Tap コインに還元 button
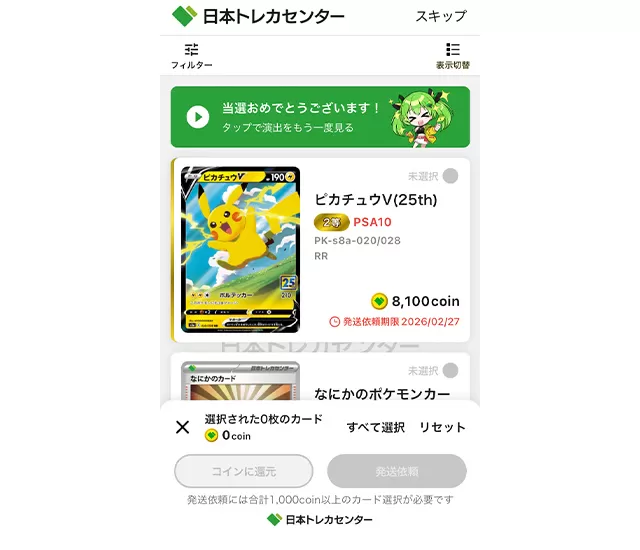Screen dimensions: 640x550 click(243, 471)
